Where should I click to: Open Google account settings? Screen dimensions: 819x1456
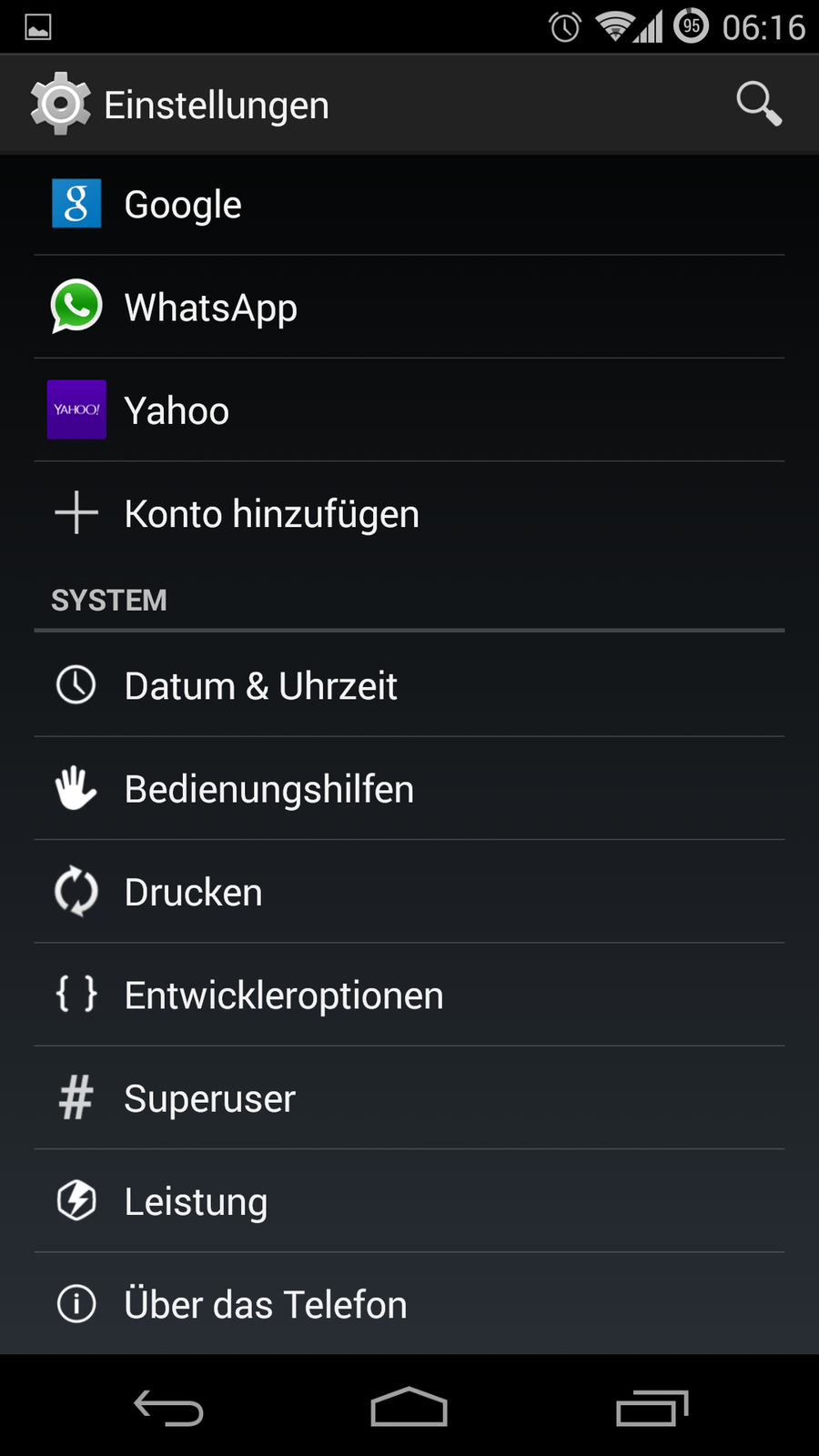(409, 205)
